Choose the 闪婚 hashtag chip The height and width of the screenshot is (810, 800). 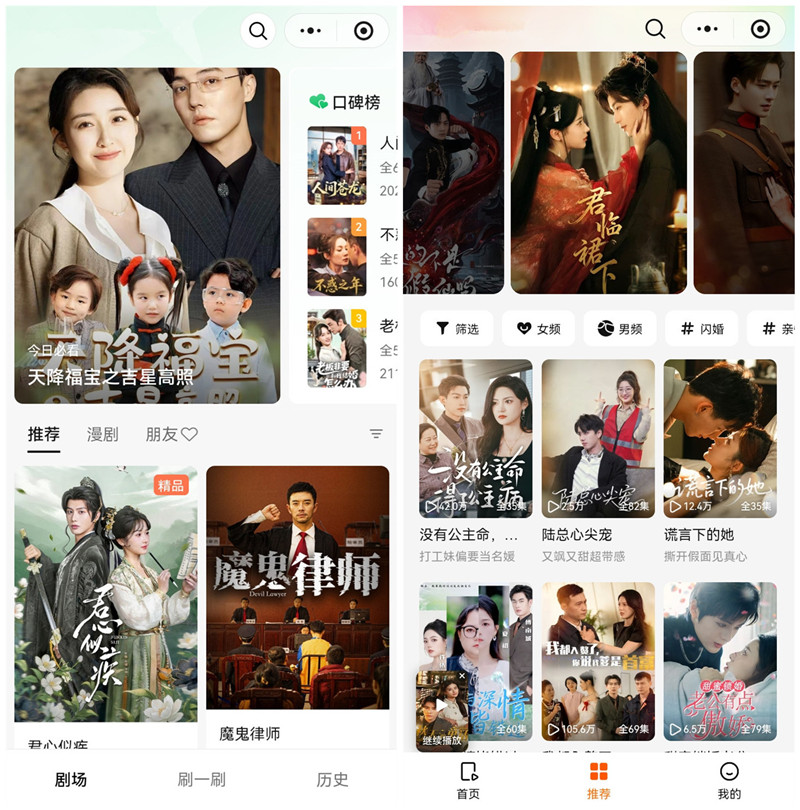tap(702, 328)
